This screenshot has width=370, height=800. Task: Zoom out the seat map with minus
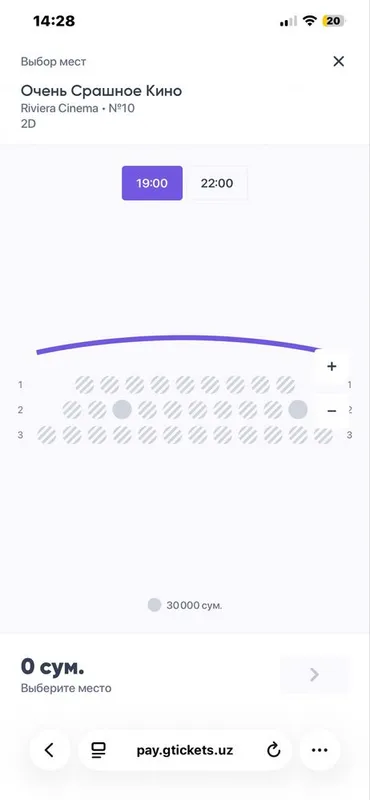[332, 410]
